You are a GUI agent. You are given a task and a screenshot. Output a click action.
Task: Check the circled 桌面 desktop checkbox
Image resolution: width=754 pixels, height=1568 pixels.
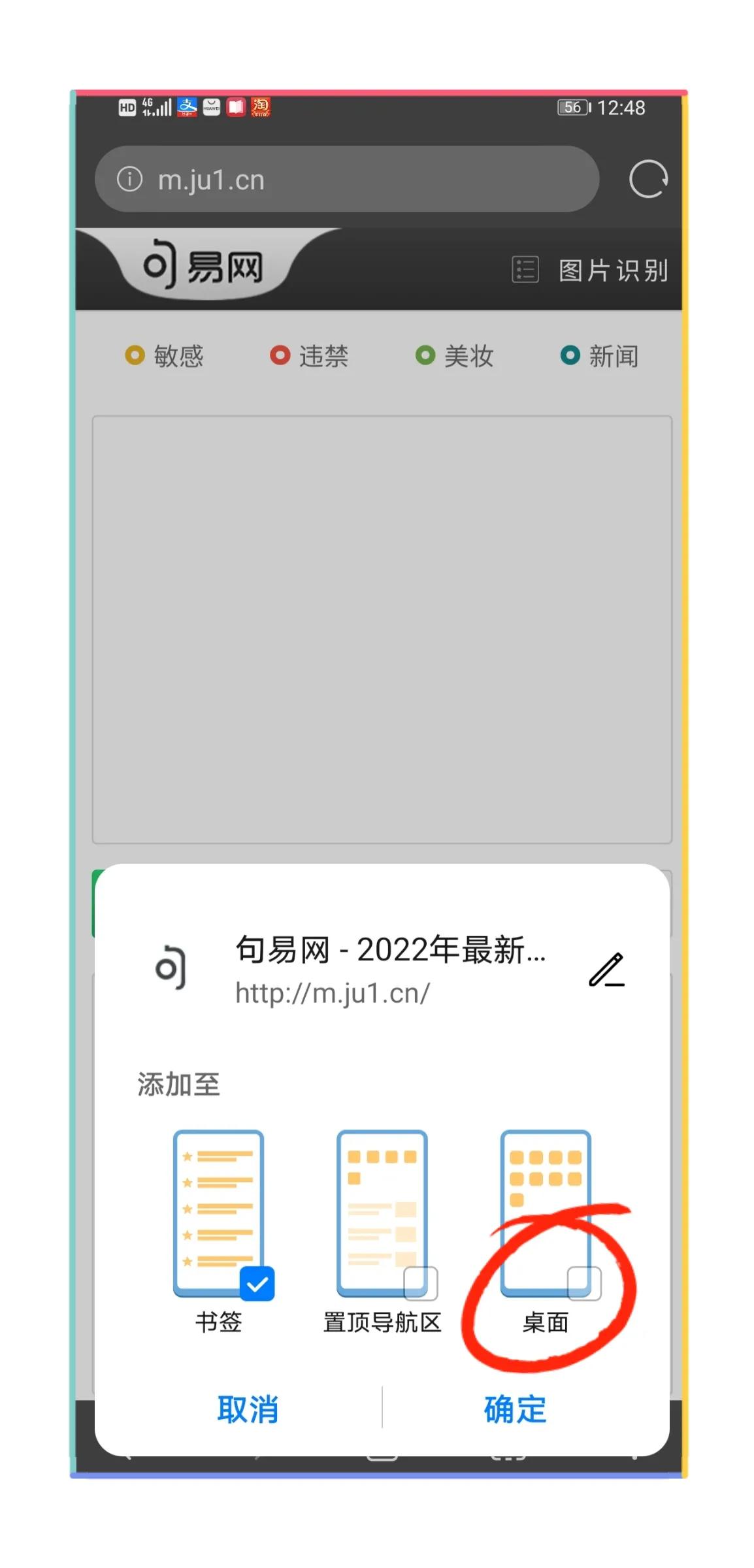click(x=583, y=1282)
